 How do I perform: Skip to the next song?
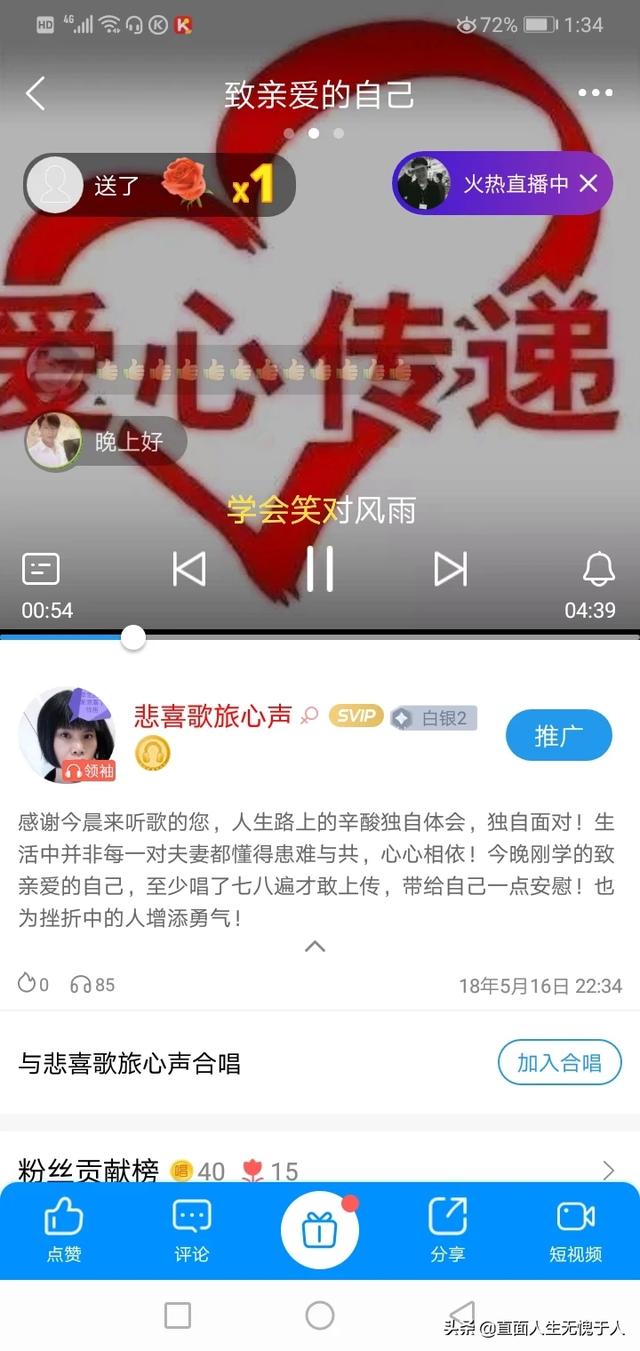tap(450, 569)
